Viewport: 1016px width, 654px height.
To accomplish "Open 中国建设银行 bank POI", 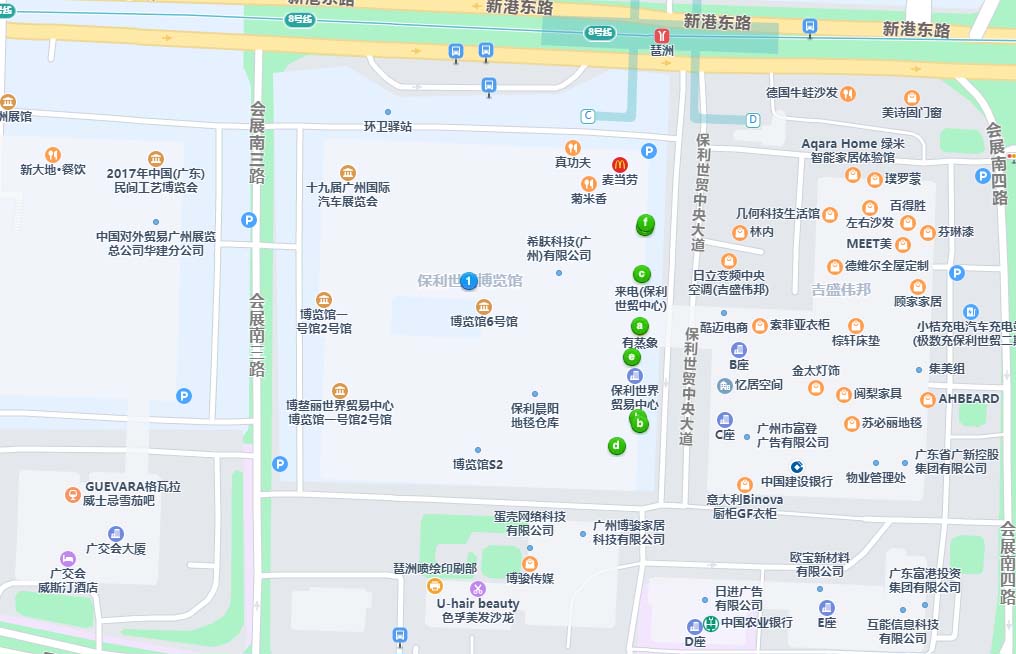I will click(x=797, y=466).
